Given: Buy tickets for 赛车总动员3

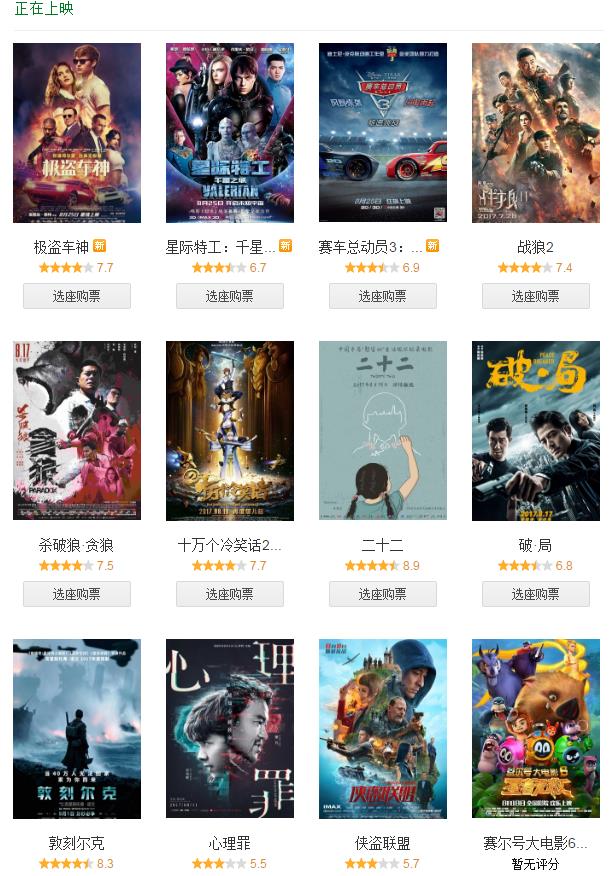Looking at the screenshot, I should point(383,296).
